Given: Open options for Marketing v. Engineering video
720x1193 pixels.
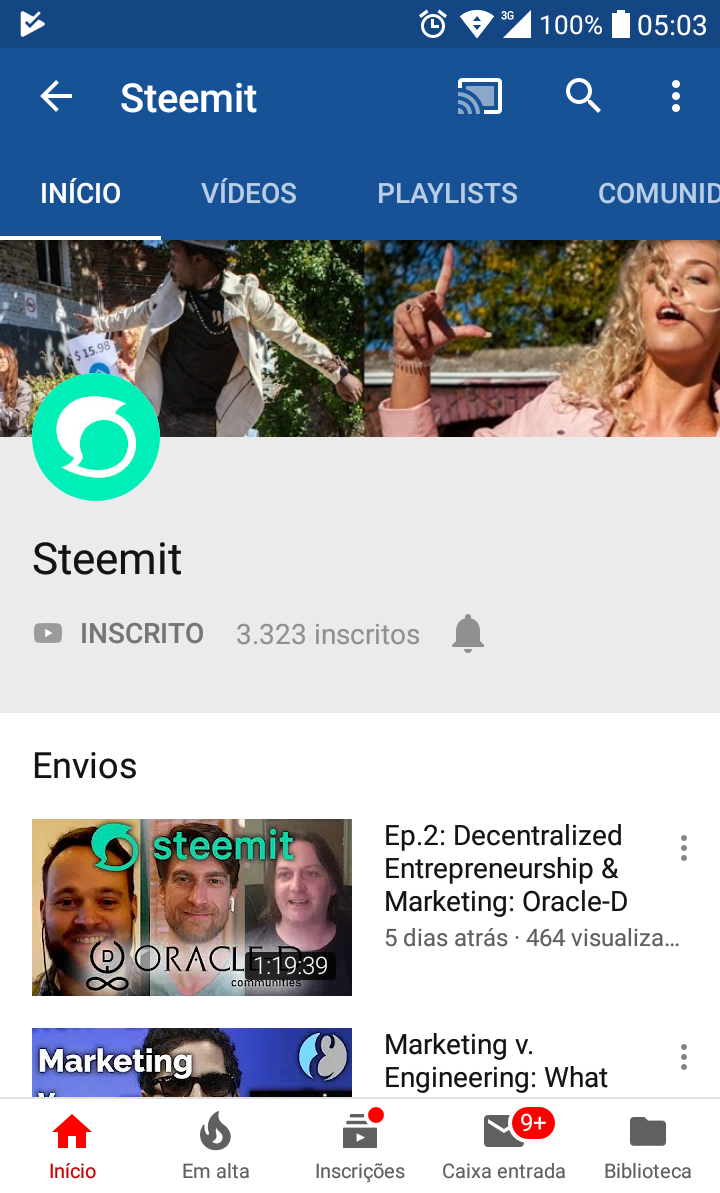Looking at the screenshot, I should pyautogui.click(x=684, y=1057).
